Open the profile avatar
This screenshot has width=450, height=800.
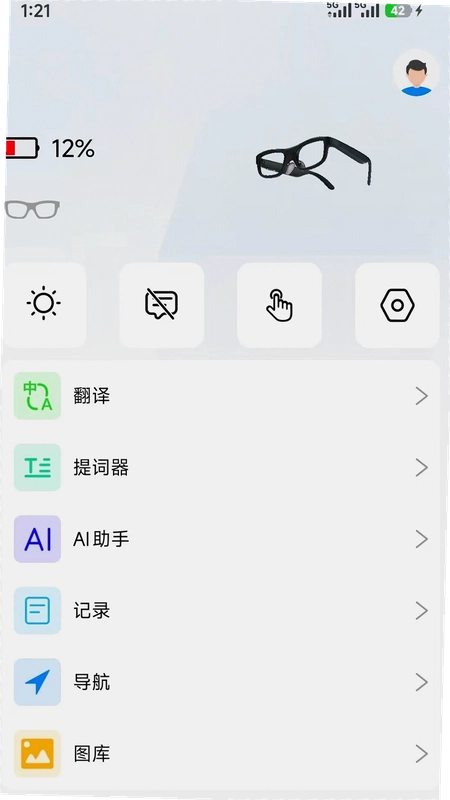416,73
